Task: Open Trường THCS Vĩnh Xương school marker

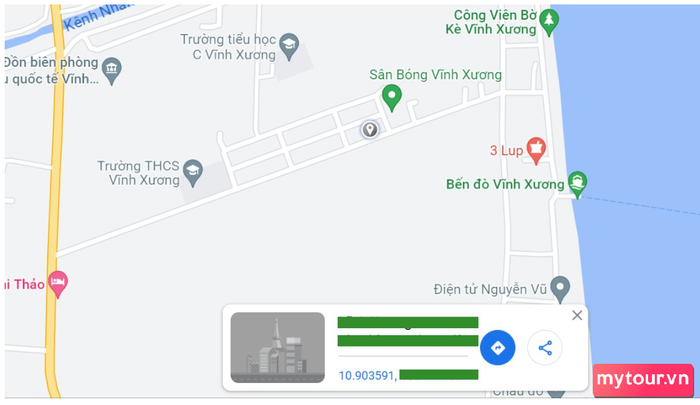Action: [x=192, y=173]
